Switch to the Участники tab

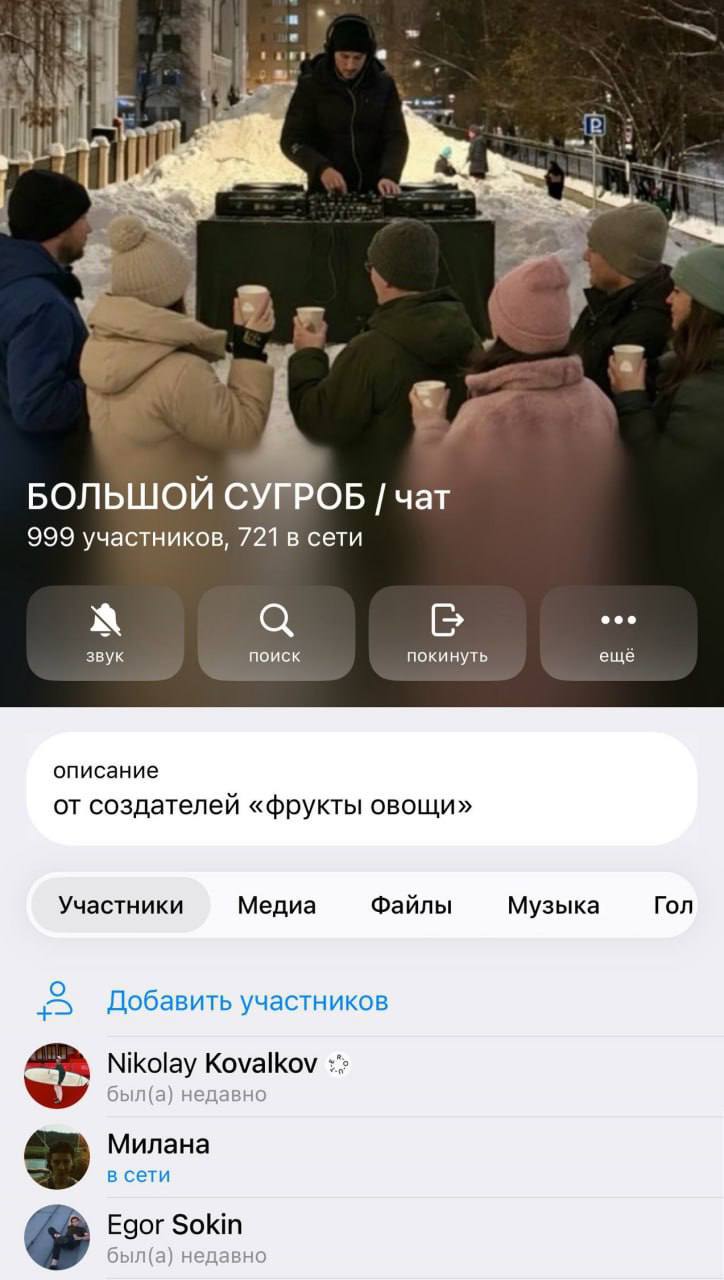tap(121, 905)
